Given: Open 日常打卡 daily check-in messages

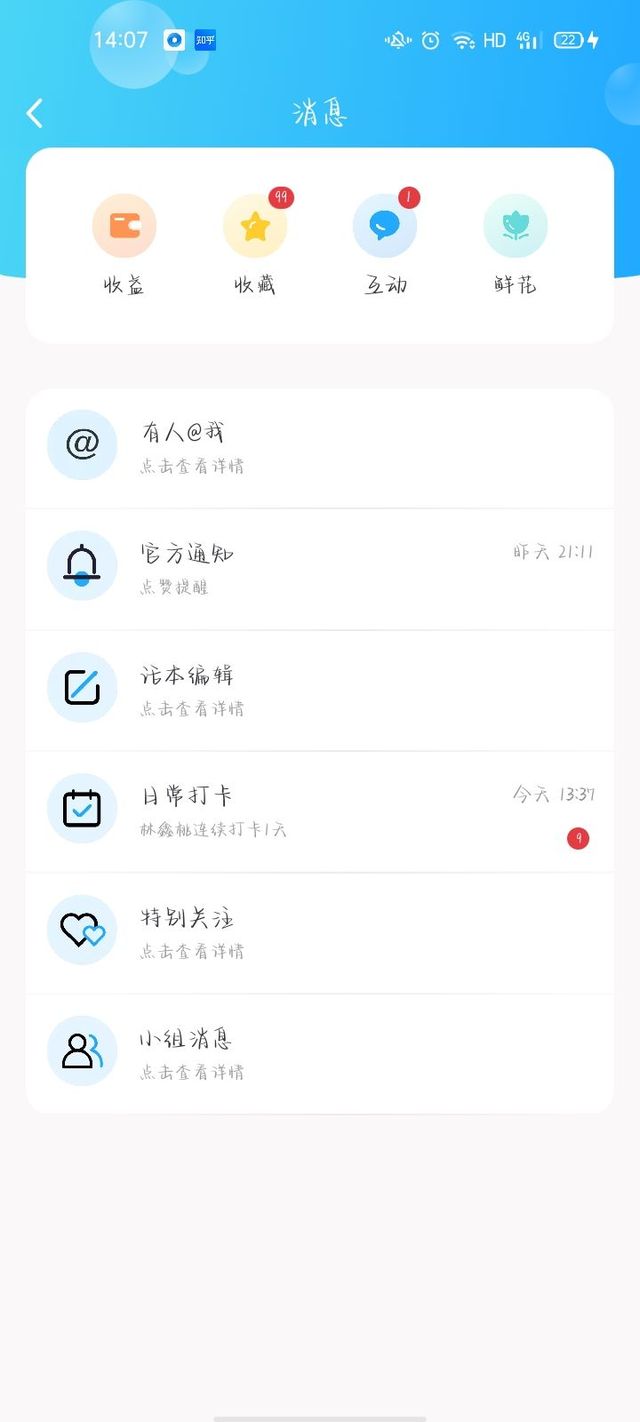Looking at the screenshot, I should click(x=320, y=811).
